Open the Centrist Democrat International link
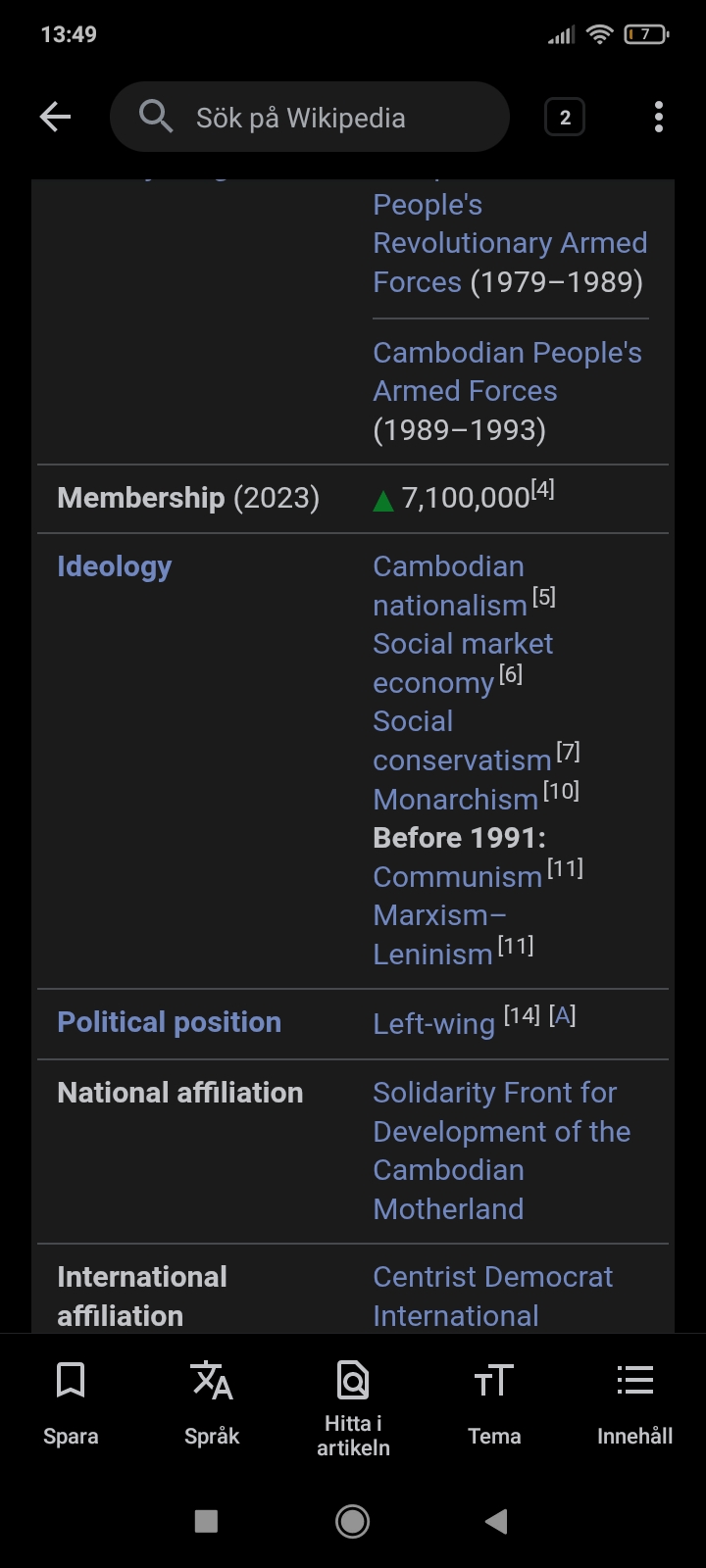 [493, 1296]
